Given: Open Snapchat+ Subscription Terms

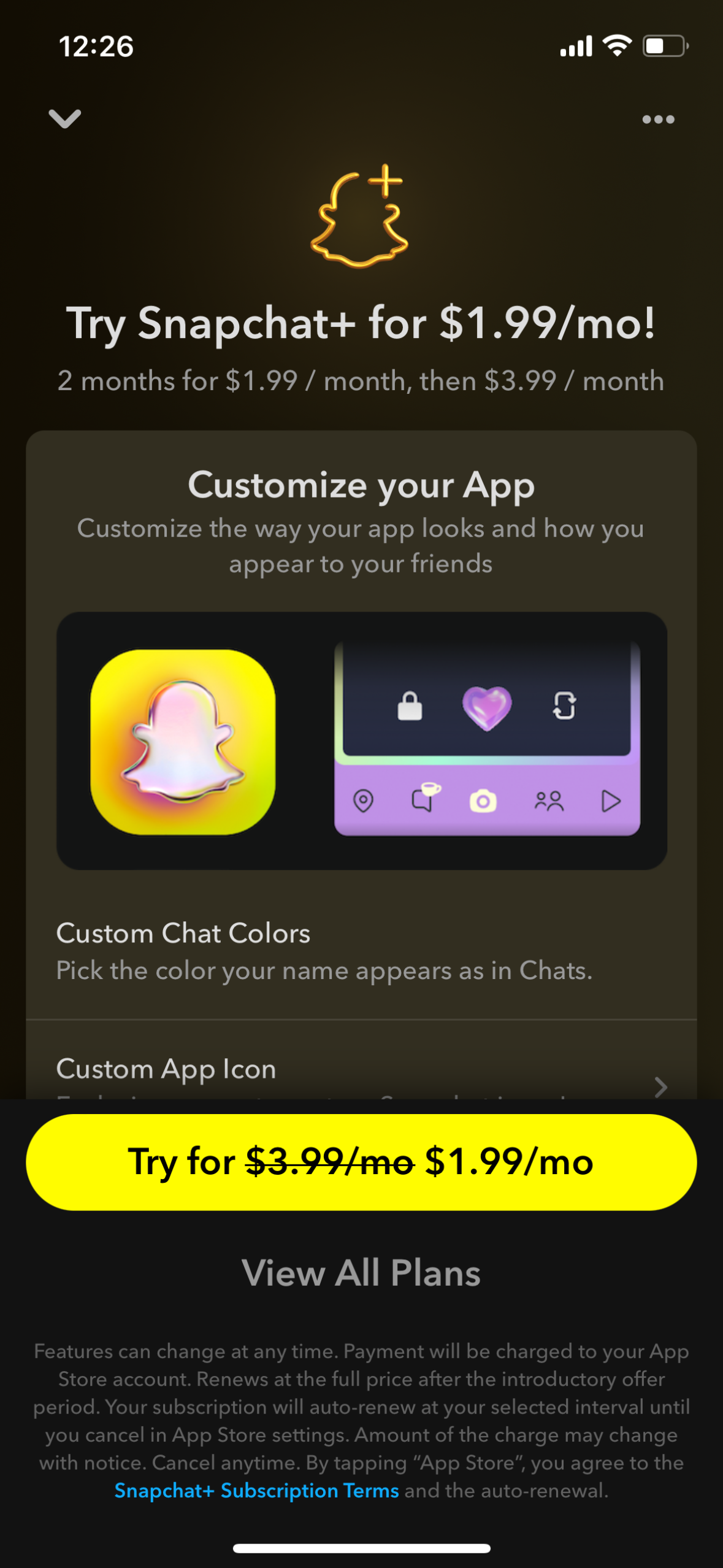Looking at the screenshot, I should point(256,1489).
